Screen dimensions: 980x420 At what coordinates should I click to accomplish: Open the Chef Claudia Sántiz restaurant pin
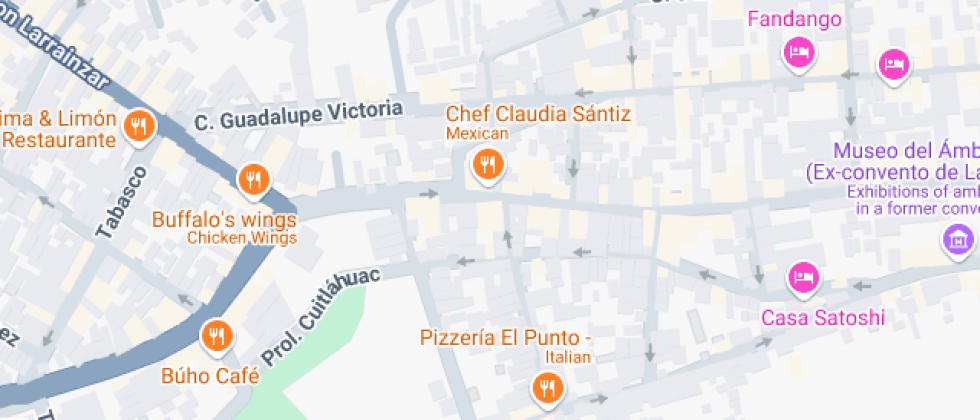tap(488, 166)
